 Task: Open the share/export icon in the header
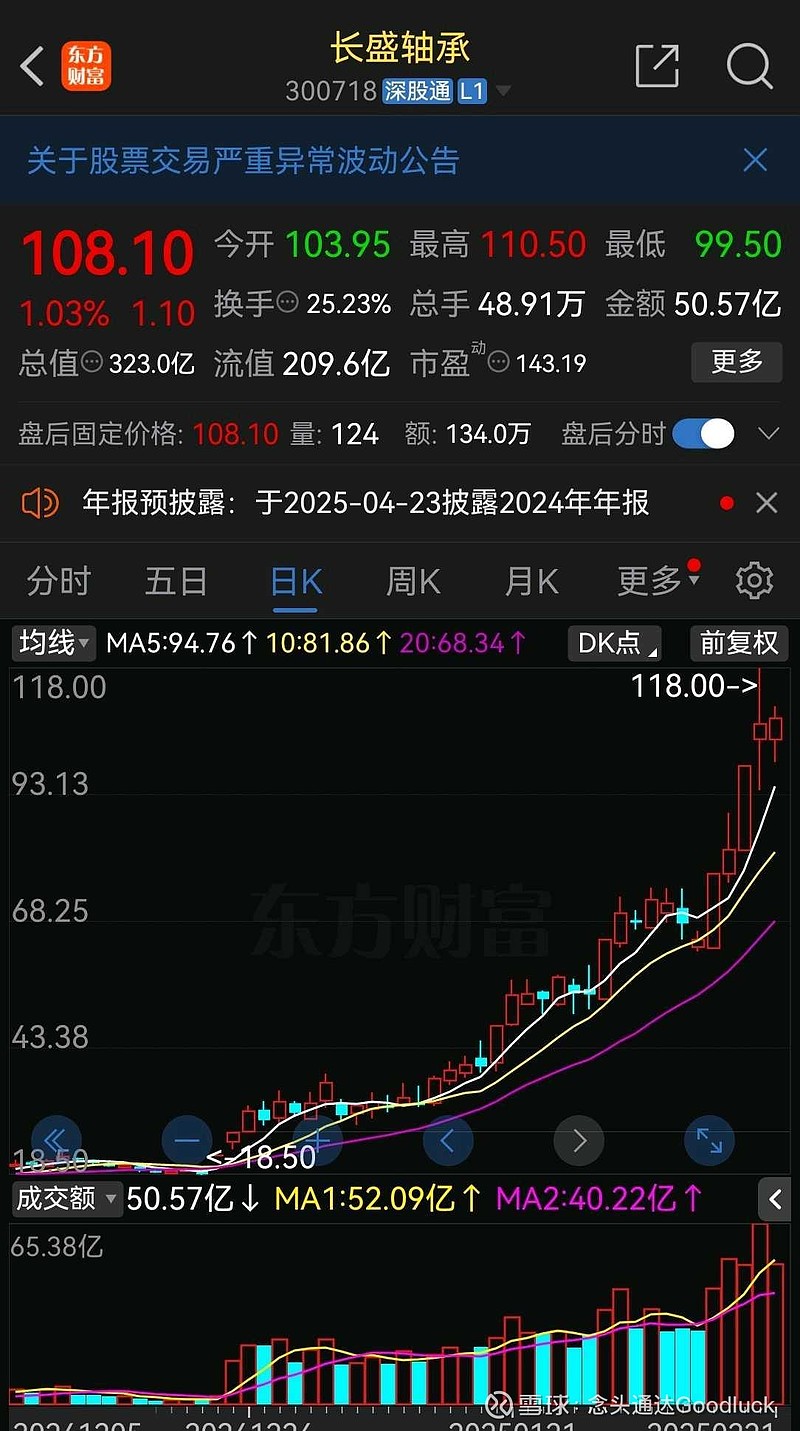(x=657, y=66)
